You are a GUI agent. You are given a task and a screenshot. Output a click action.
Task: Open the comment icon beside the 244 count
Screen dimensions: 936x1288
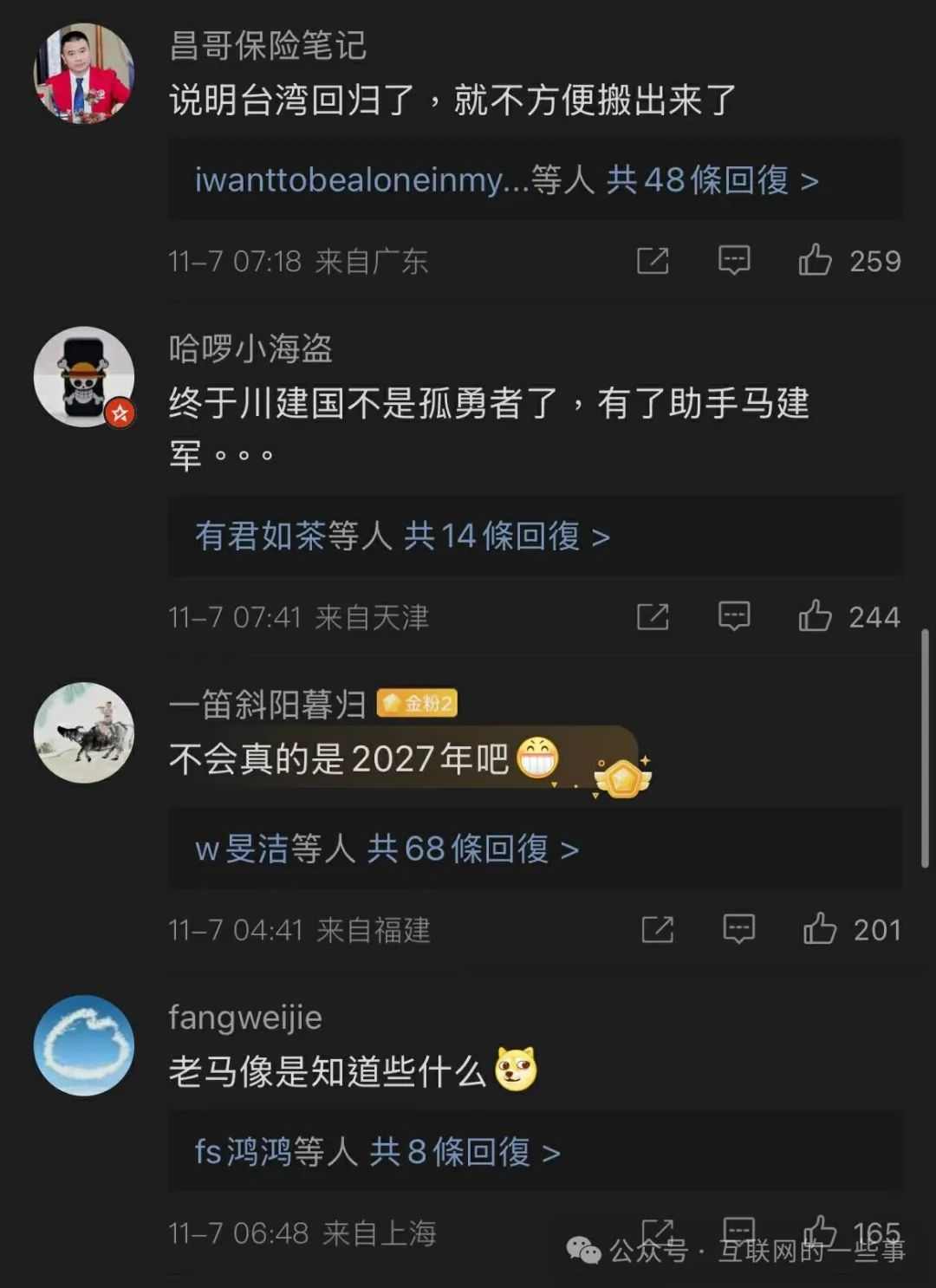point(733,616)
